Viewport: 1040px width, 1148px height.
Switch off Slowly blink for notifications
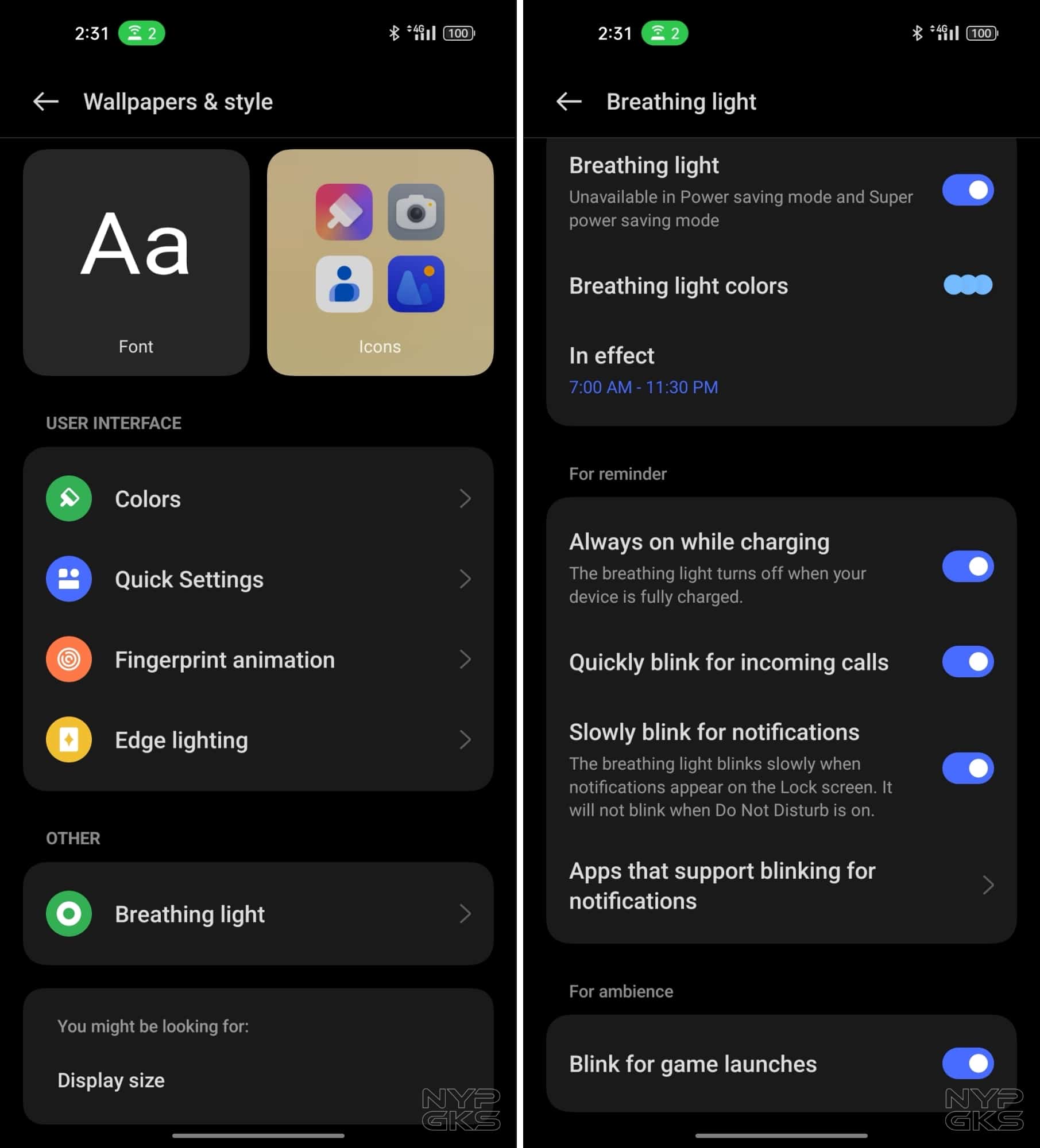968,768
